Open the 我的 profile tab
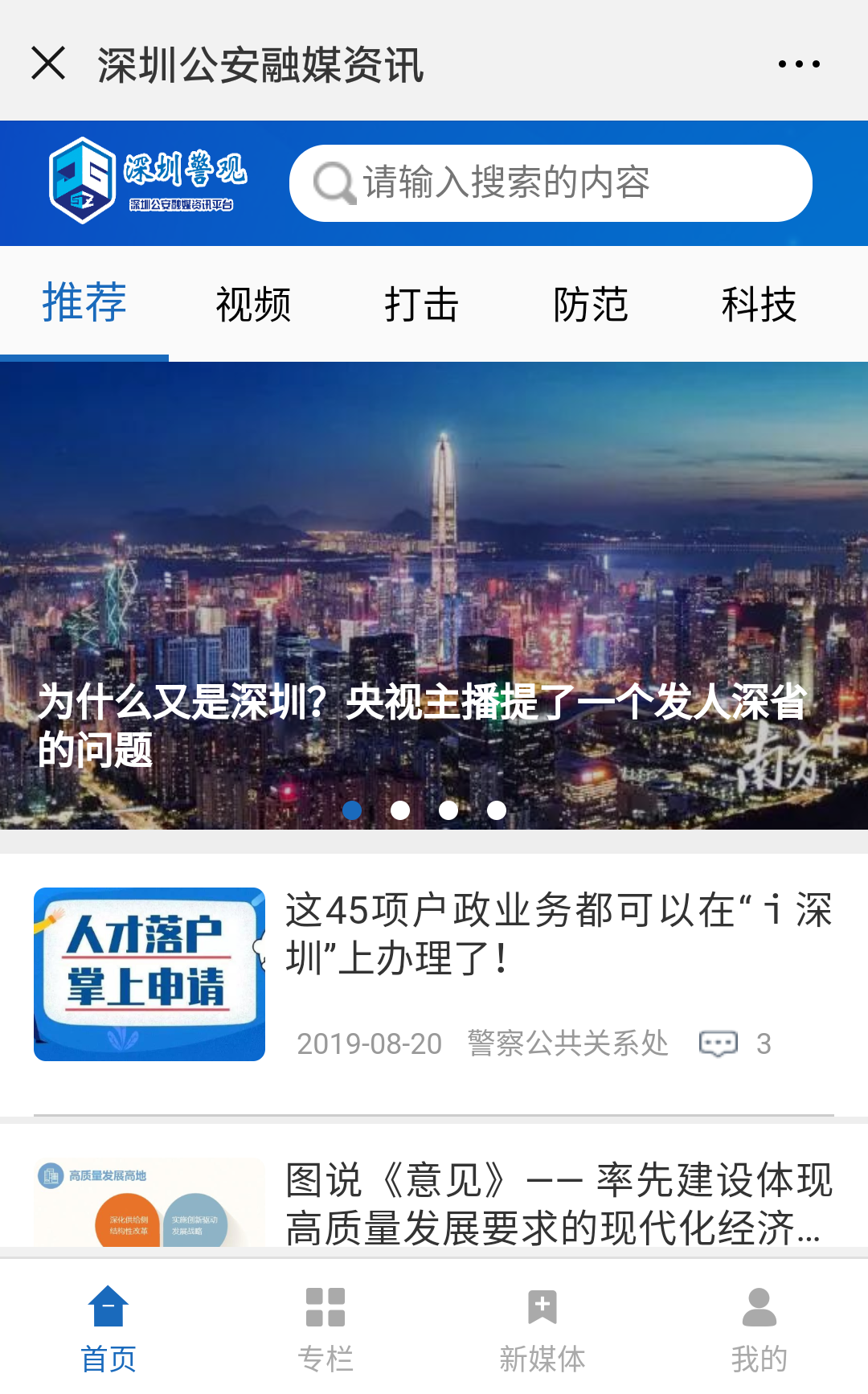The image size is (868, 1394). click(x=759, y=1328)
